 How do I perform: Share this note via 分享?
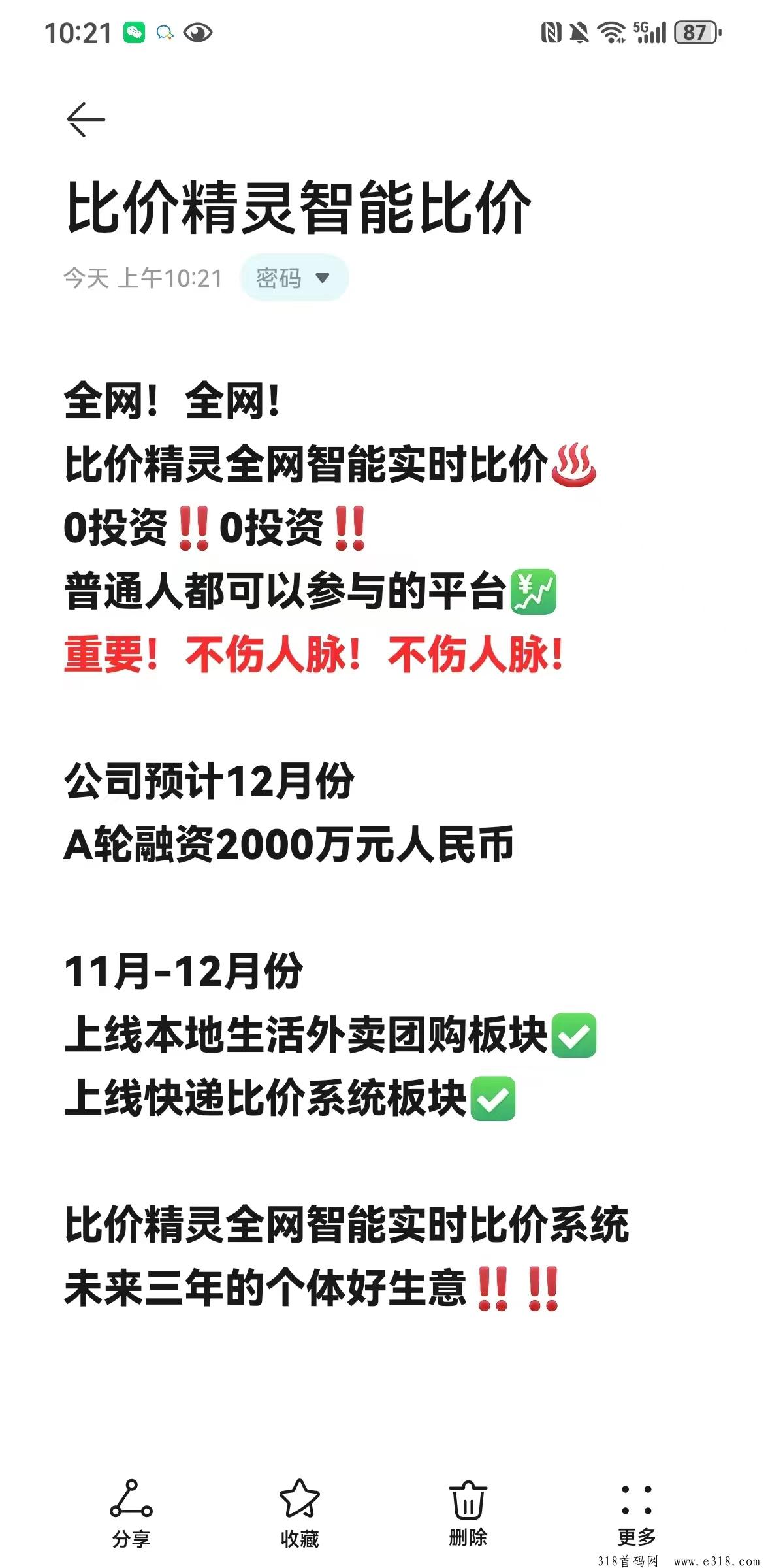coord(131,1509)
